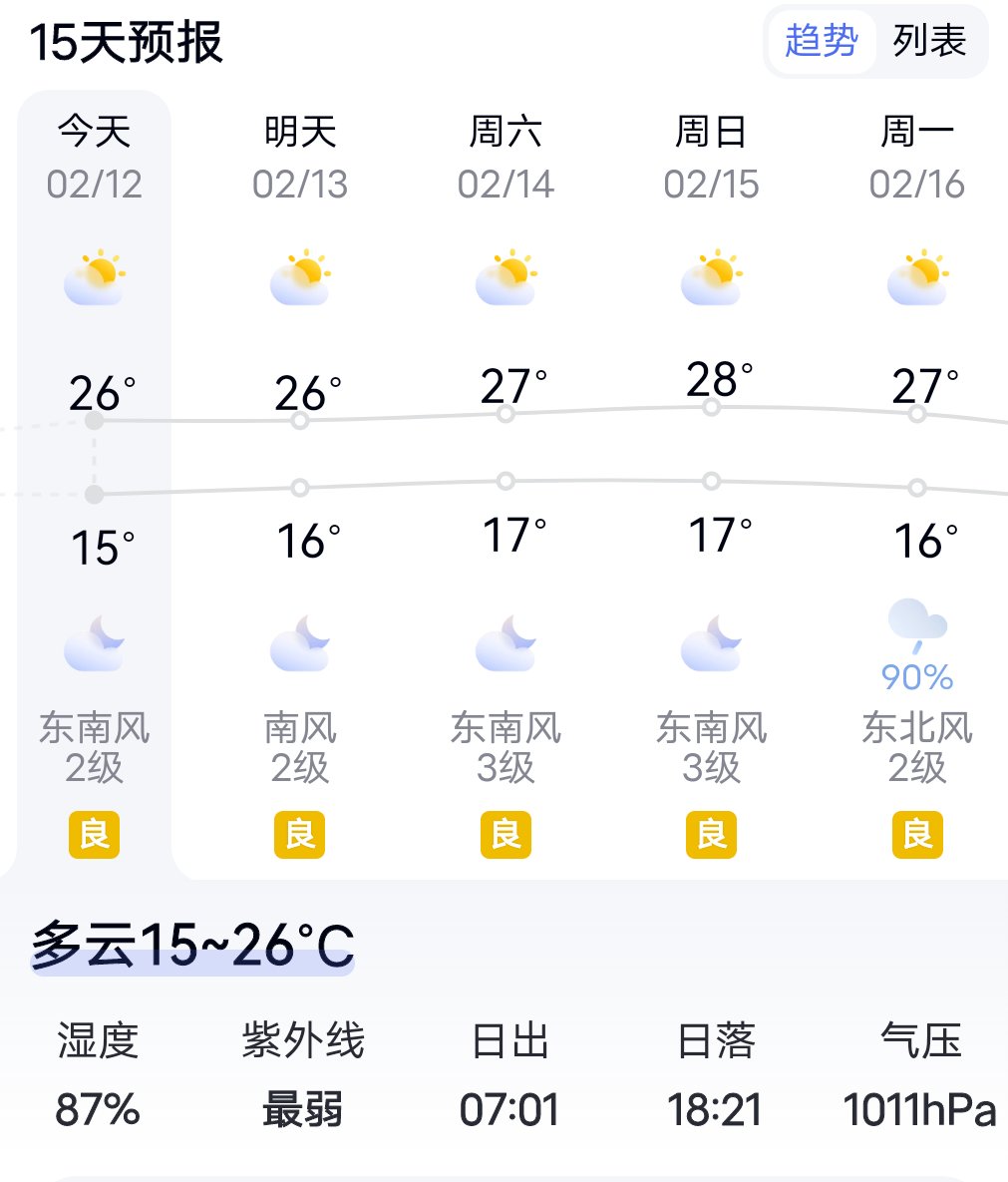The image size is (1008, 1182).
Task: Open 周日's sunny-with-clouds icon
Action: tap(712, 274)
